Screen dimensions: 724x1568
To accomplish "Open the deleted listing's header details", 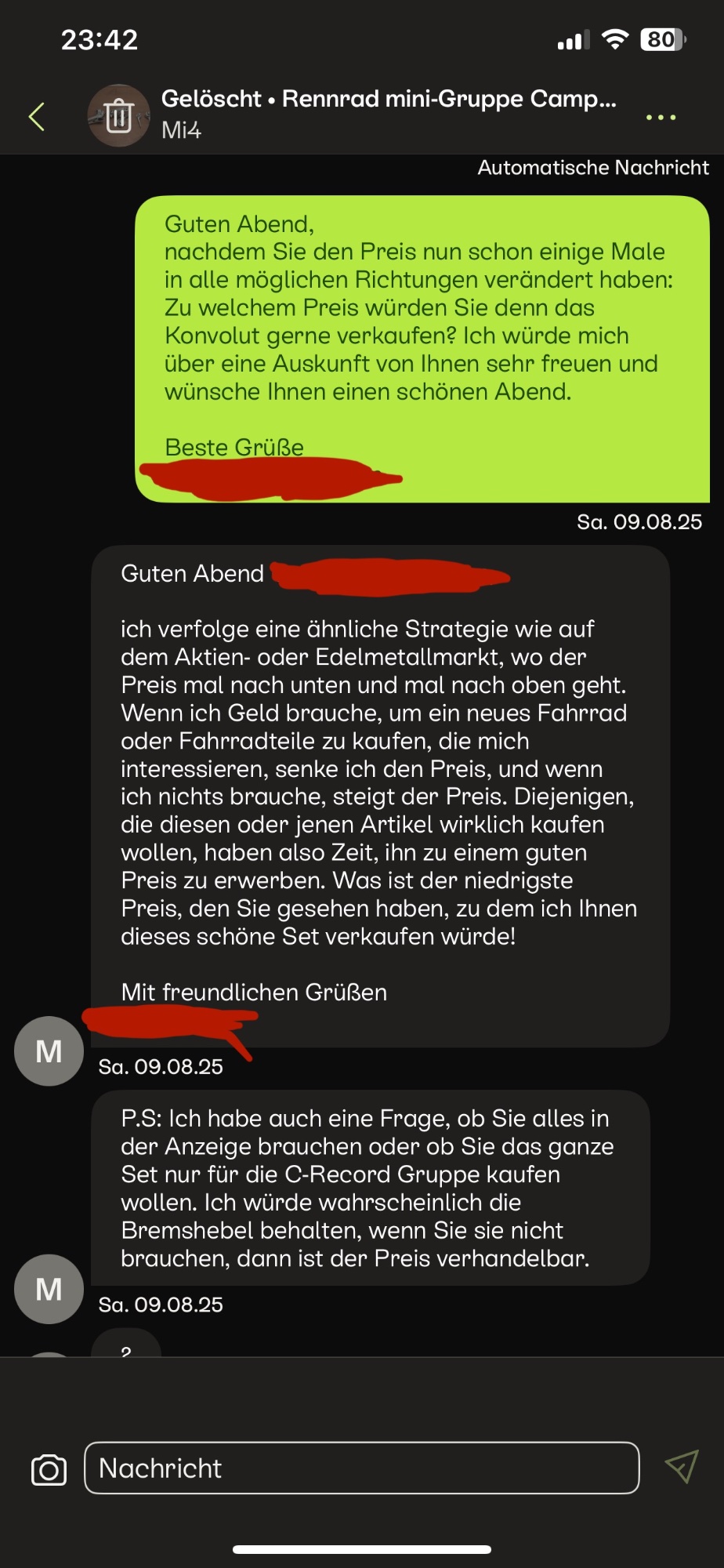I will [388, 113].
